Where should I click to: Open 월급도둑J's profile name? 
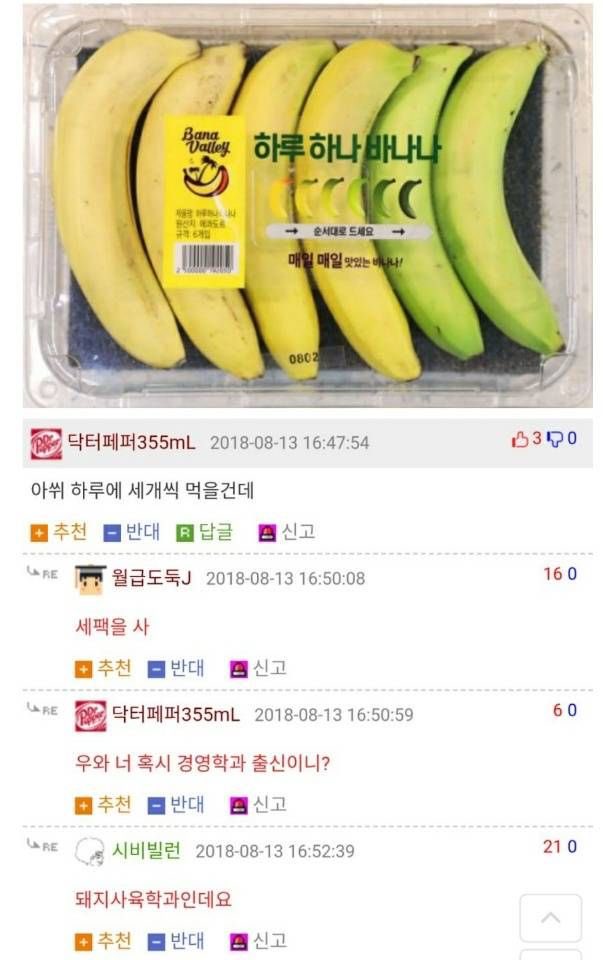[153, 578]
